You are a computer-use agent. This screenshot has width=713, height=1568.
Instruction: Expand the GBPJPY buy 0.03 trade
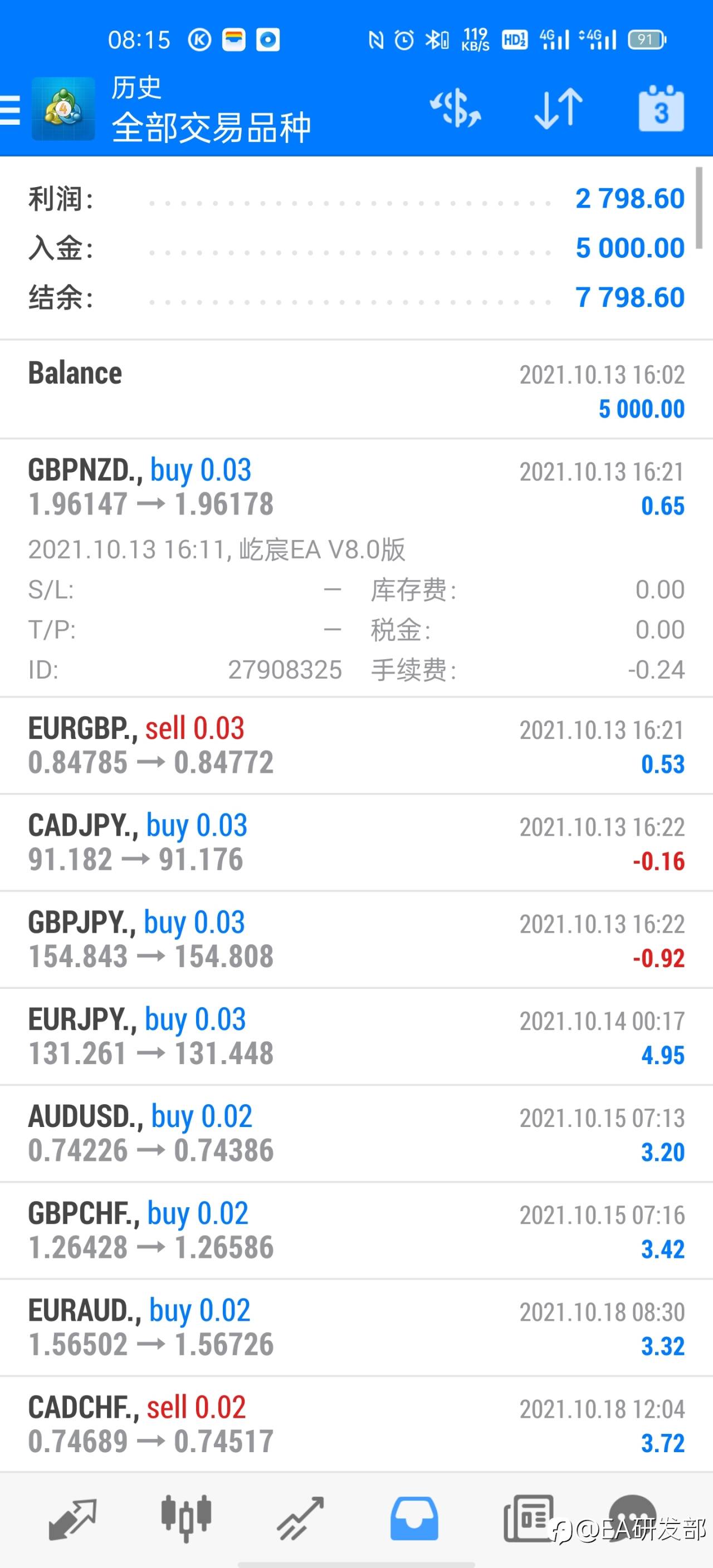point(356,940)
